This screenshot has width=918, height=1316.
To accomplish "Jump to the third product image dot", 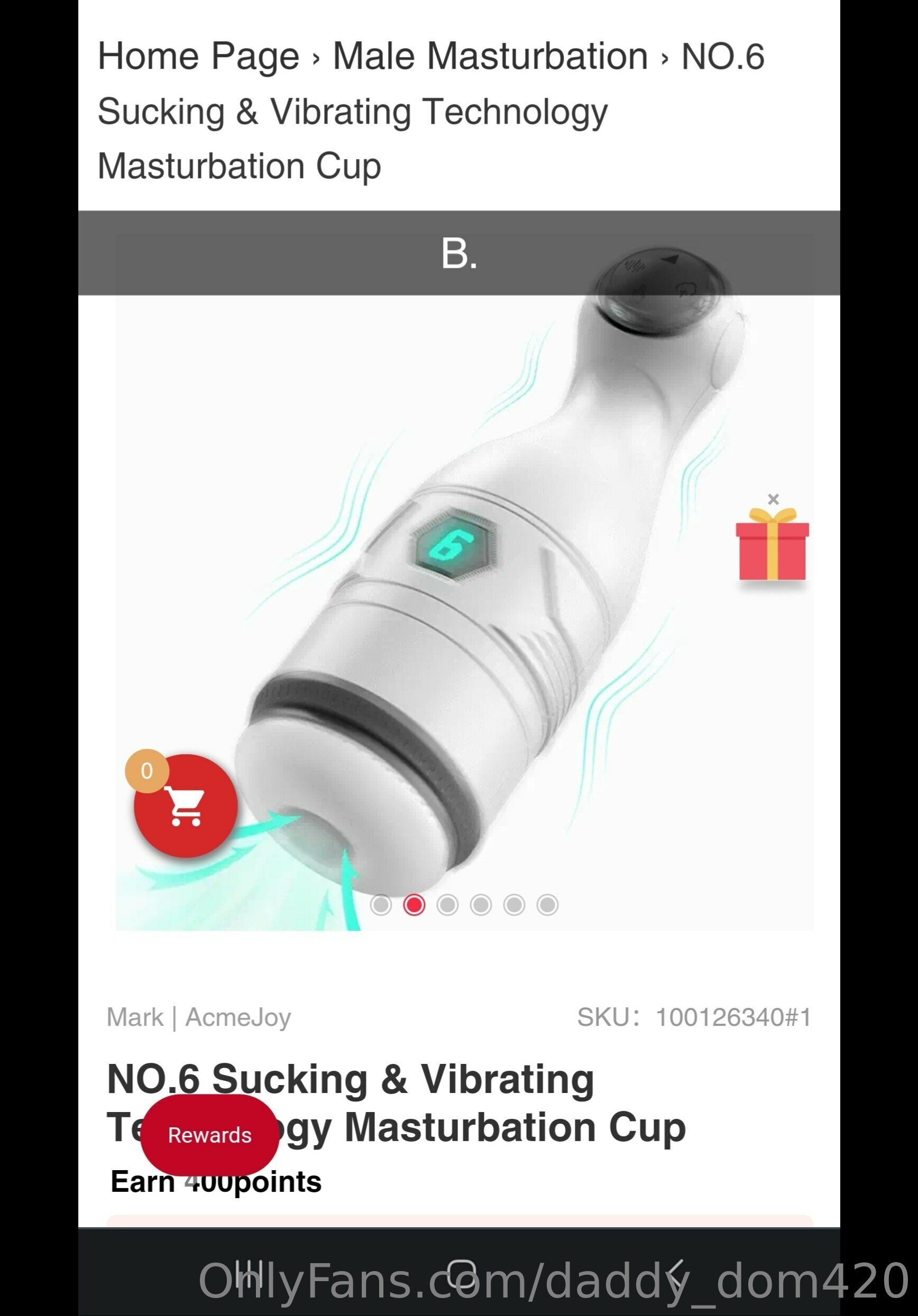I will pos(447,905).
